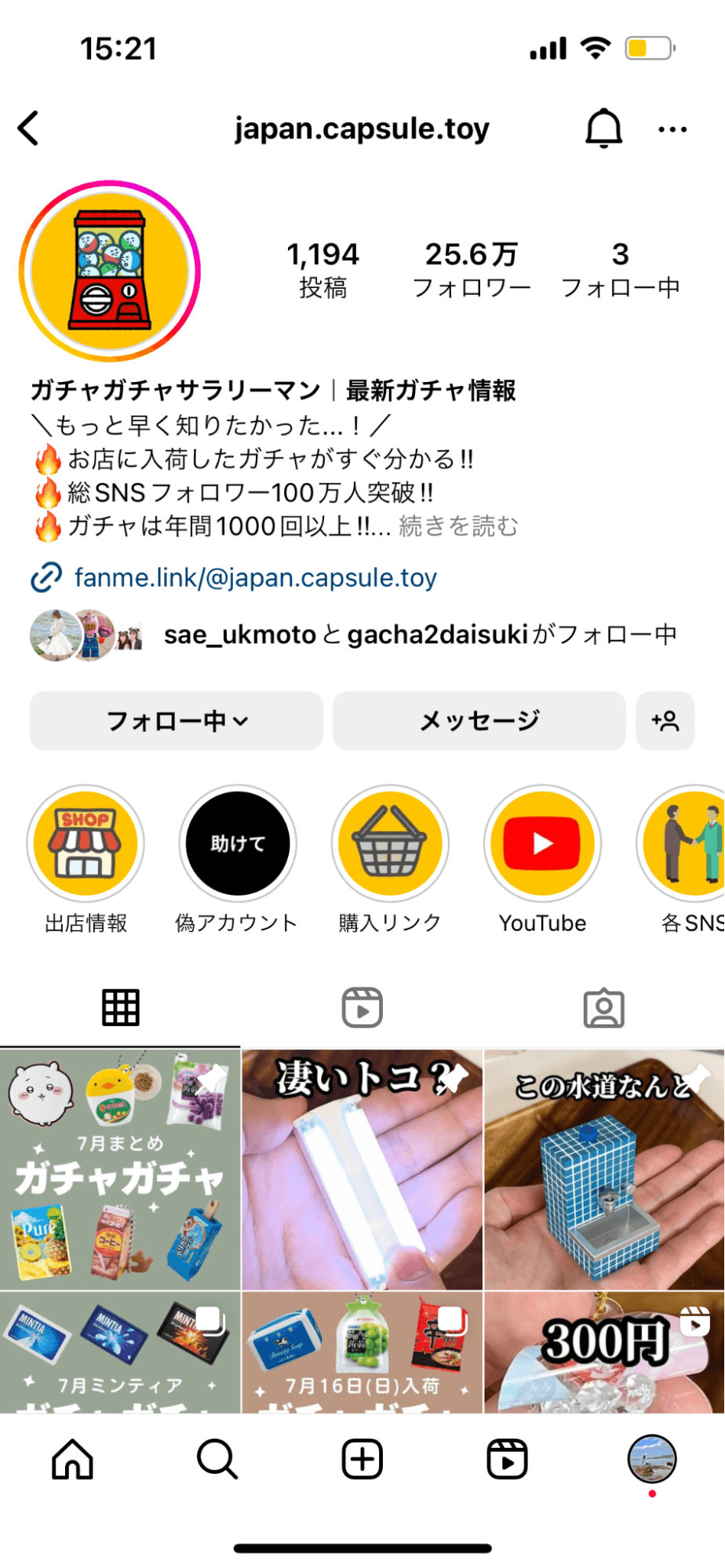Open the YouTube highlight
This screenshot has width=725, height=1568.
[542, 843]
